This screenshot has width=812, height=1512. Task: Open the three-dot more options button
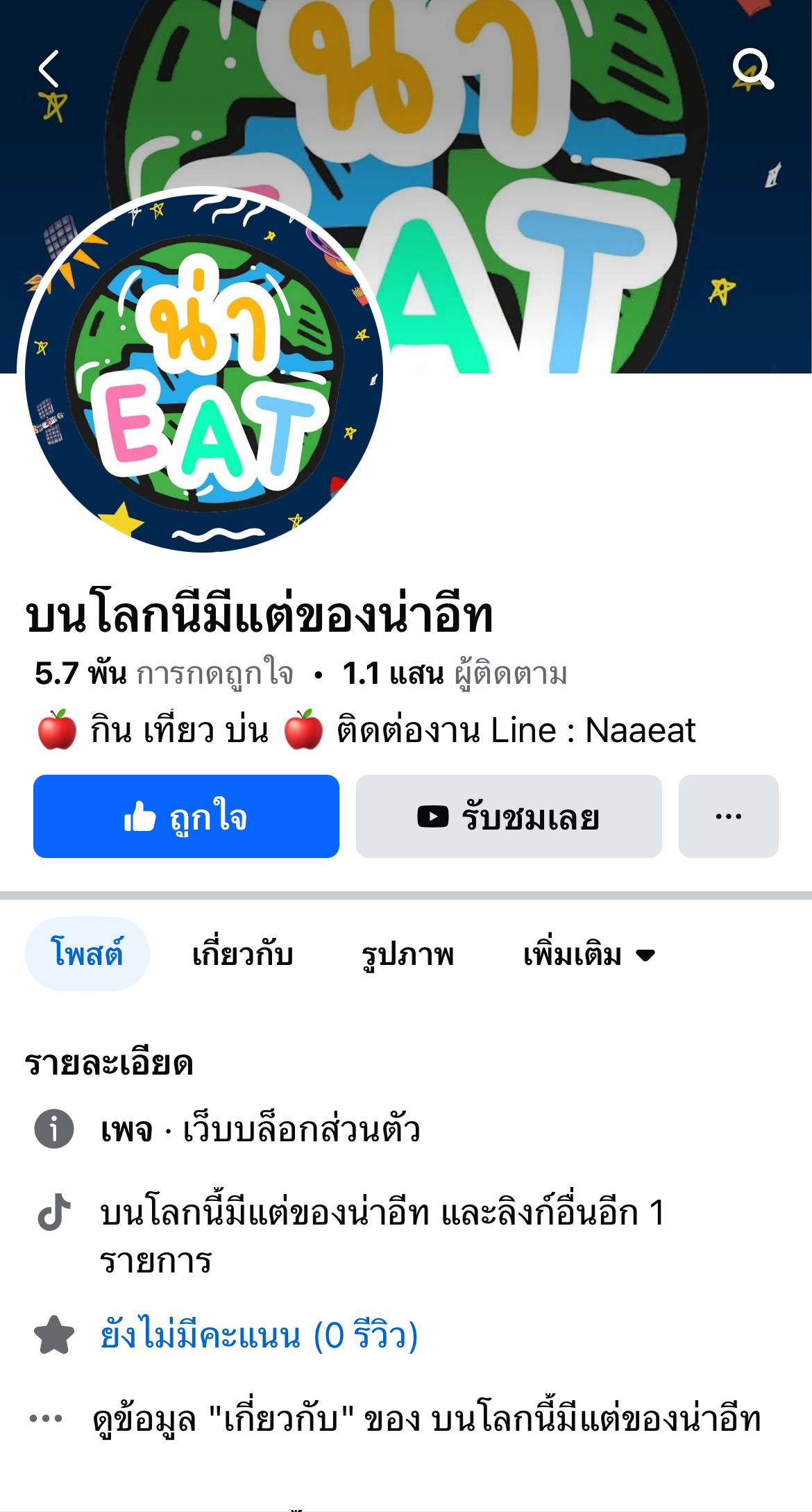tap(728, 816)
